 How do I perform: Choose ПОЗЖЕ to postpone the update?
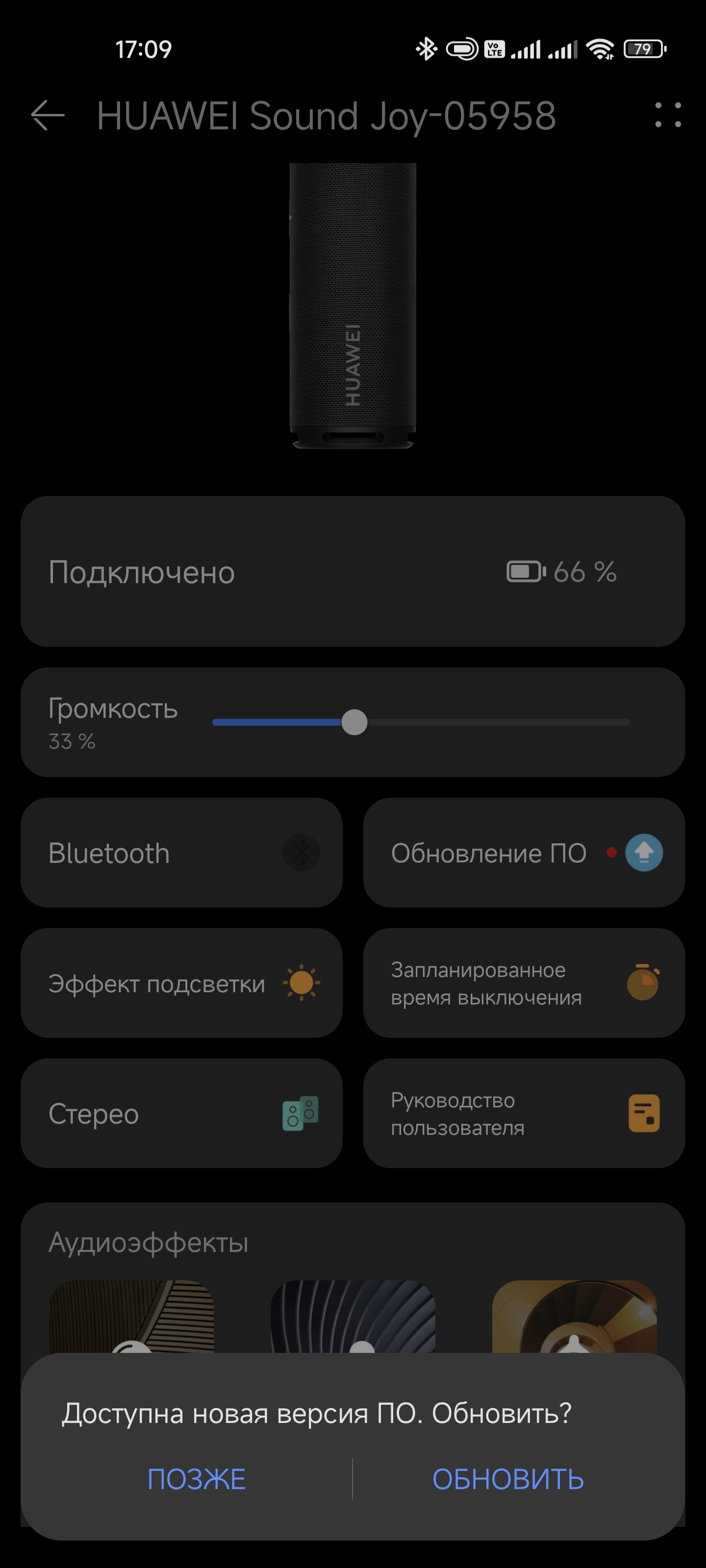tap(196, 1478)
